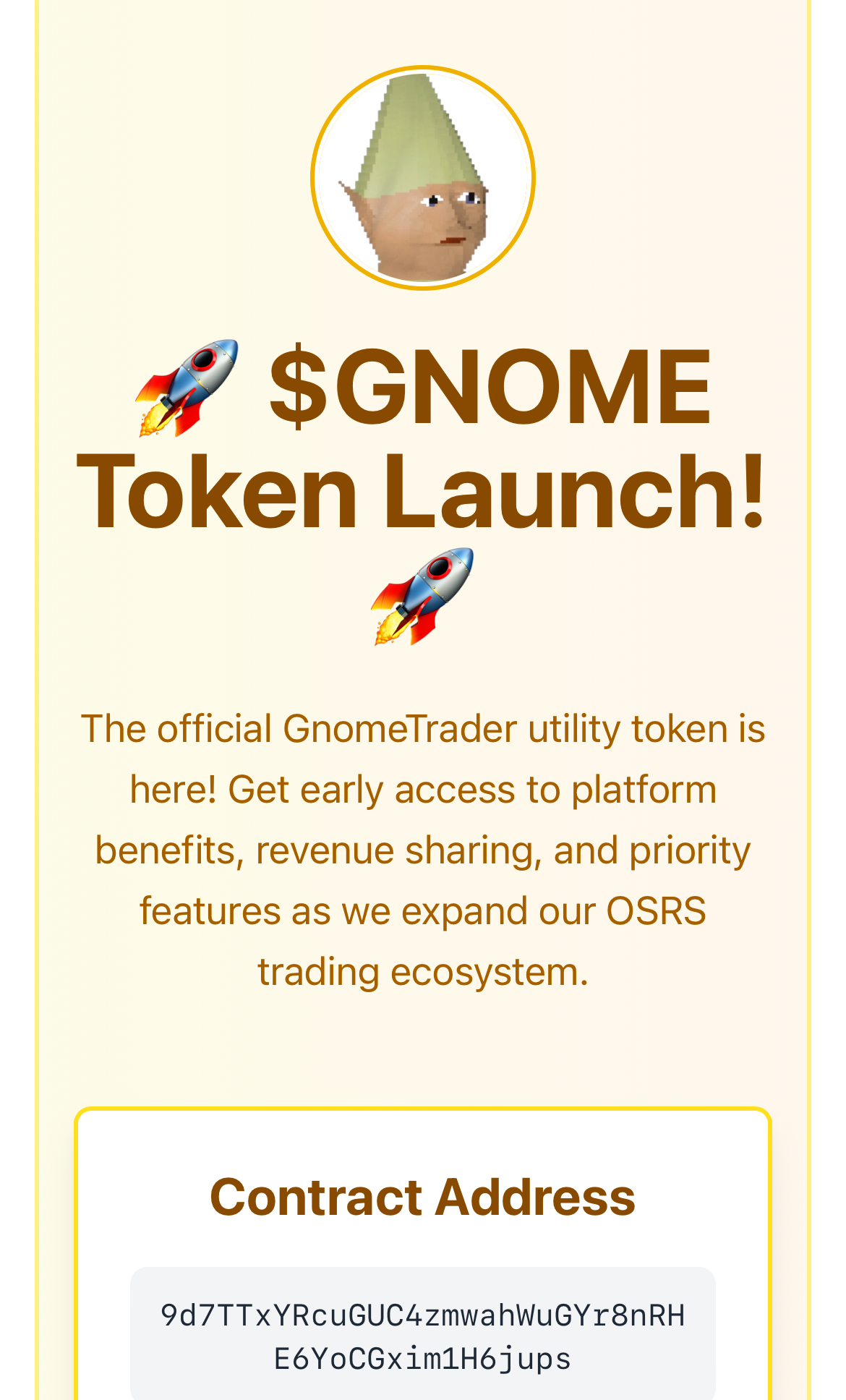Viewport: 846px width, 1400px height.
Task: Tap the contract address code box
Action: [x=423, y=1335]
